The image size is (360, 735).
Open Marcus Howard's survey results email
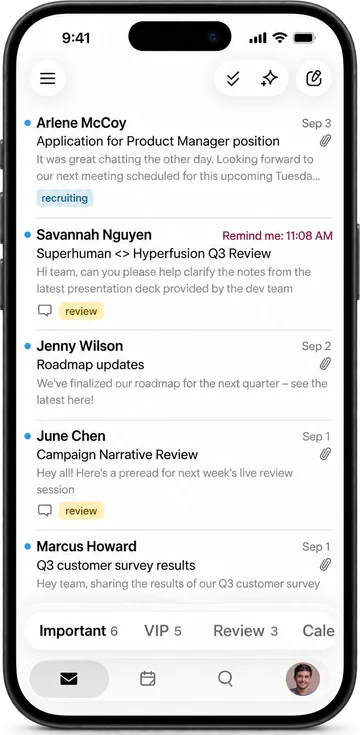(178, 565)
